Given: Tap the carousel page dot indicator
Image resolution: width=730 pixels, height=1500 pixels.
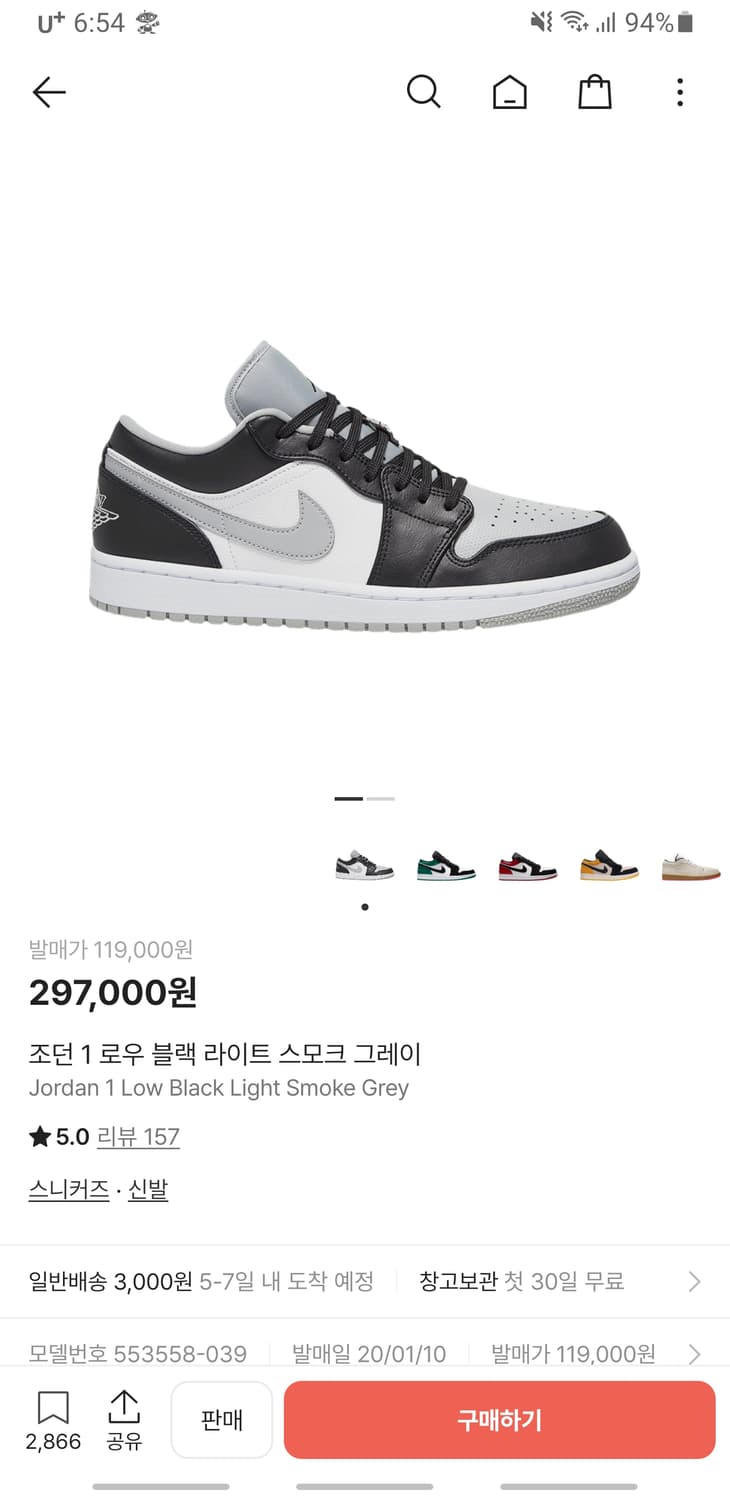Looking at the screenshot, I should [x=365, y=907].
